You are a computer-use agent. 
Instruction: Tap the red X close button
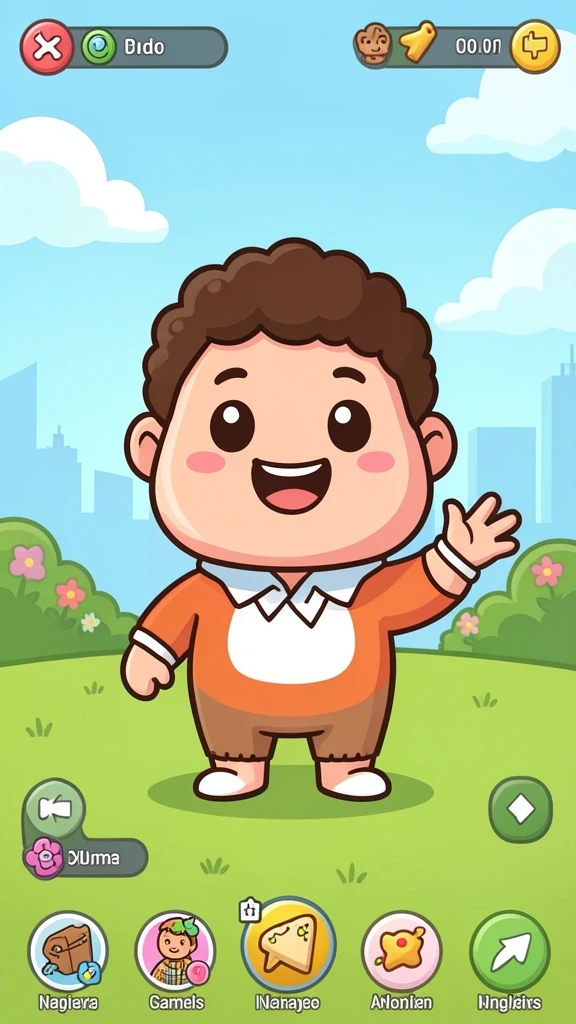46,47
